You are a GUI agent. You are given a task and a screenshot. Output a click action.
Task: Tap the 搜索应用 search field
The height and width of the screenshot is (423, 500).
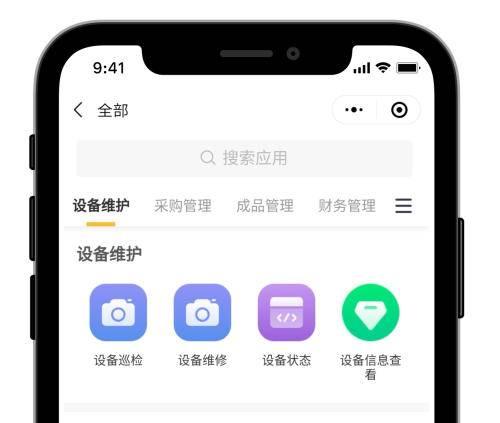point(244,158)
